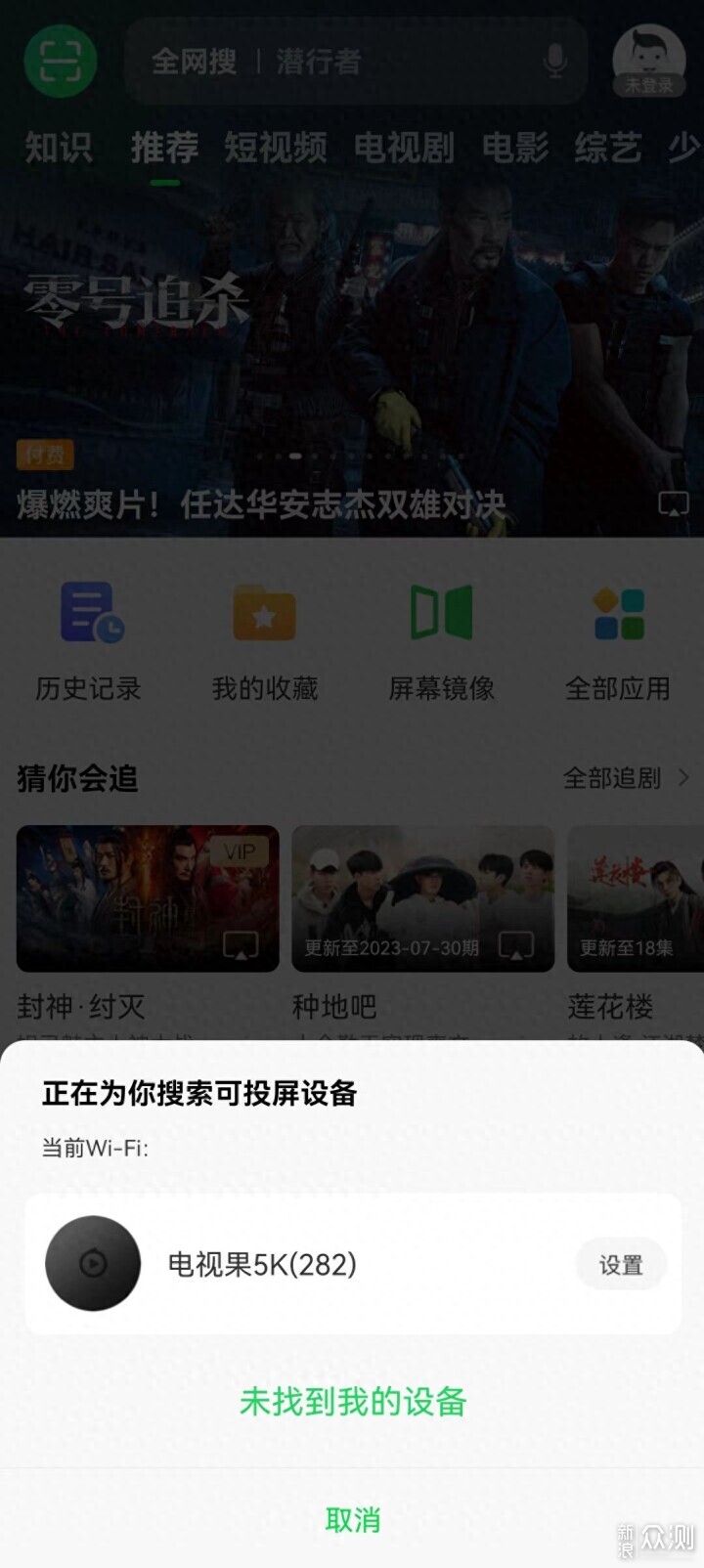704x1568 pixels.
Task: Switch to the 短视频 tab
Action: (x=276, y=149)
